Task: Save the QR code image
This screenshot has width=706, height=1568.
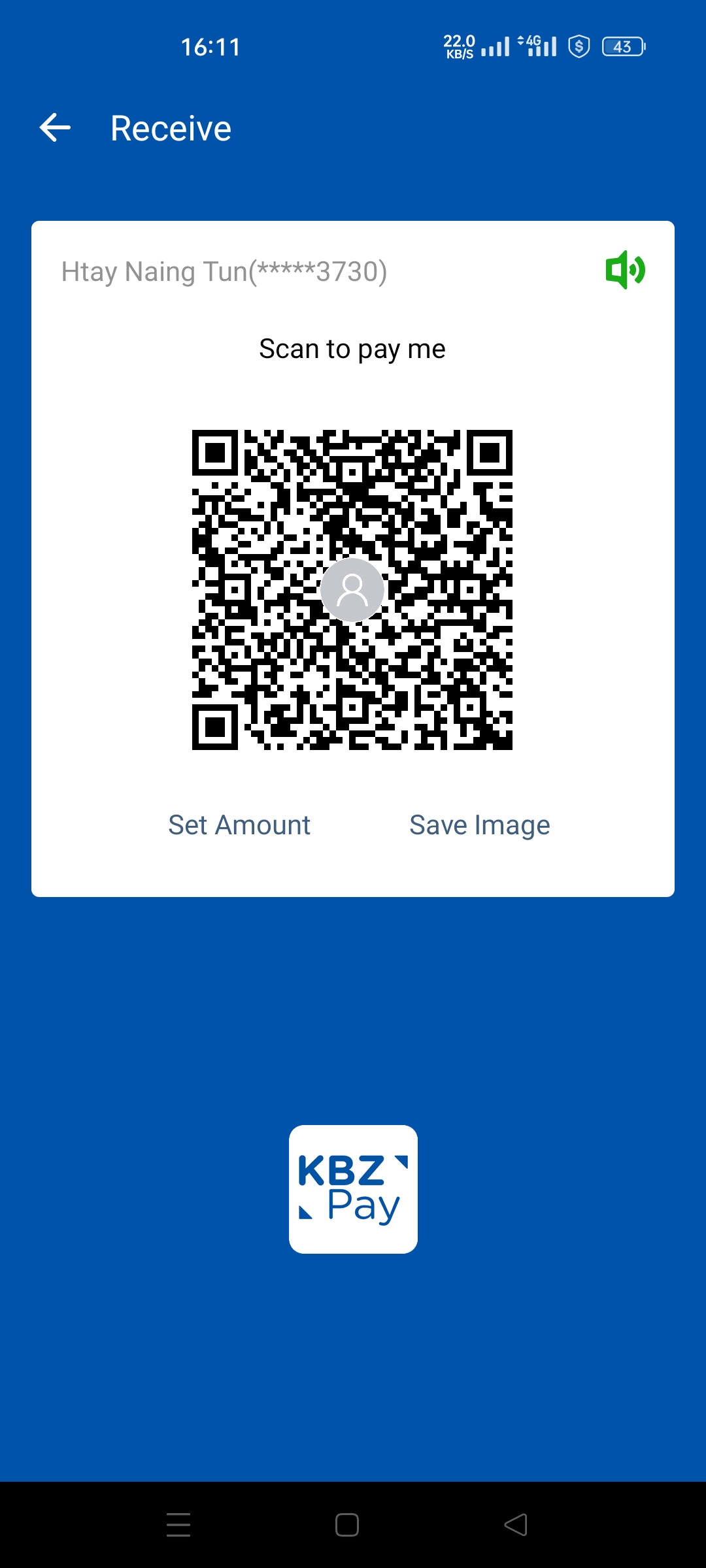Action: click(x=479, y=825)
